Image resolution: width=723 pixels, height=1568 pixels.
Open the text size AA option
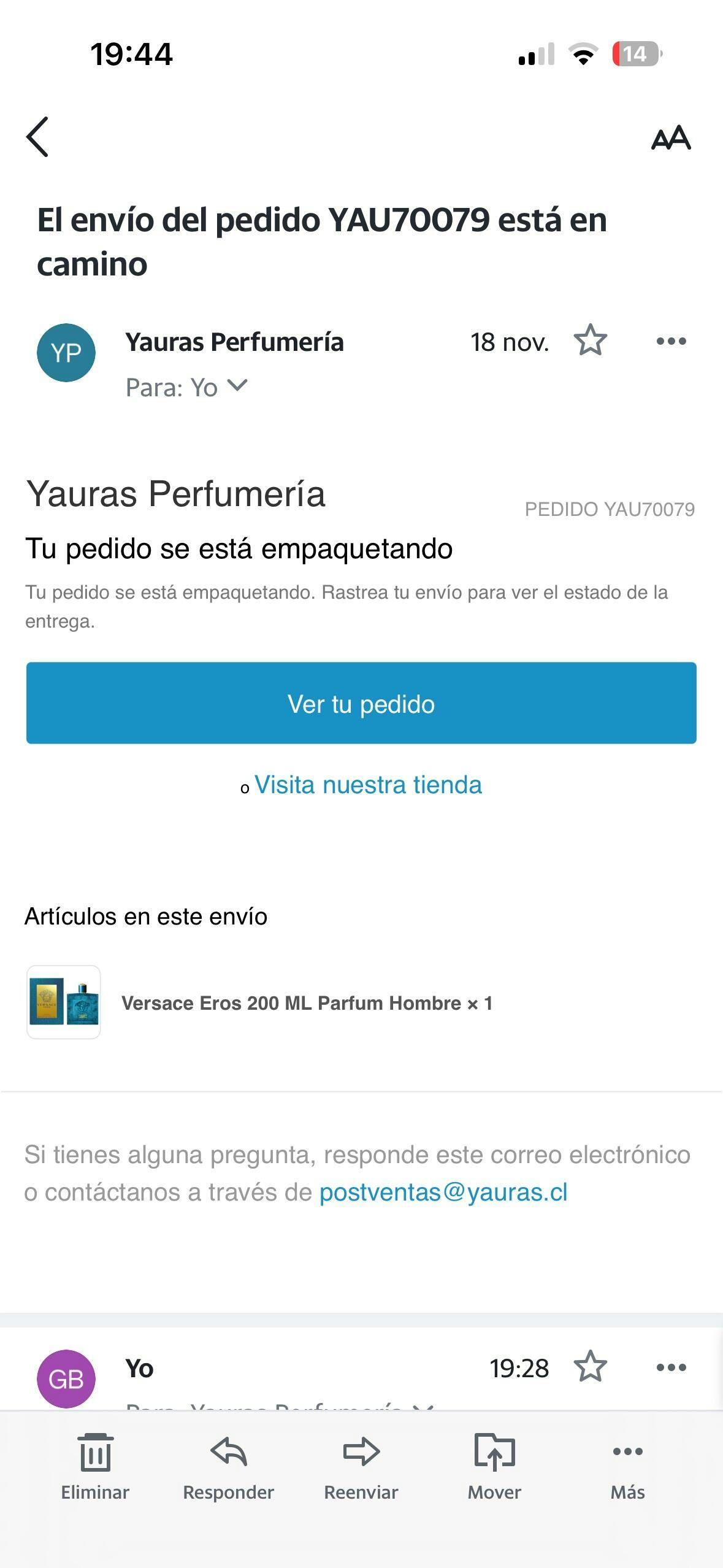[671, 138]
